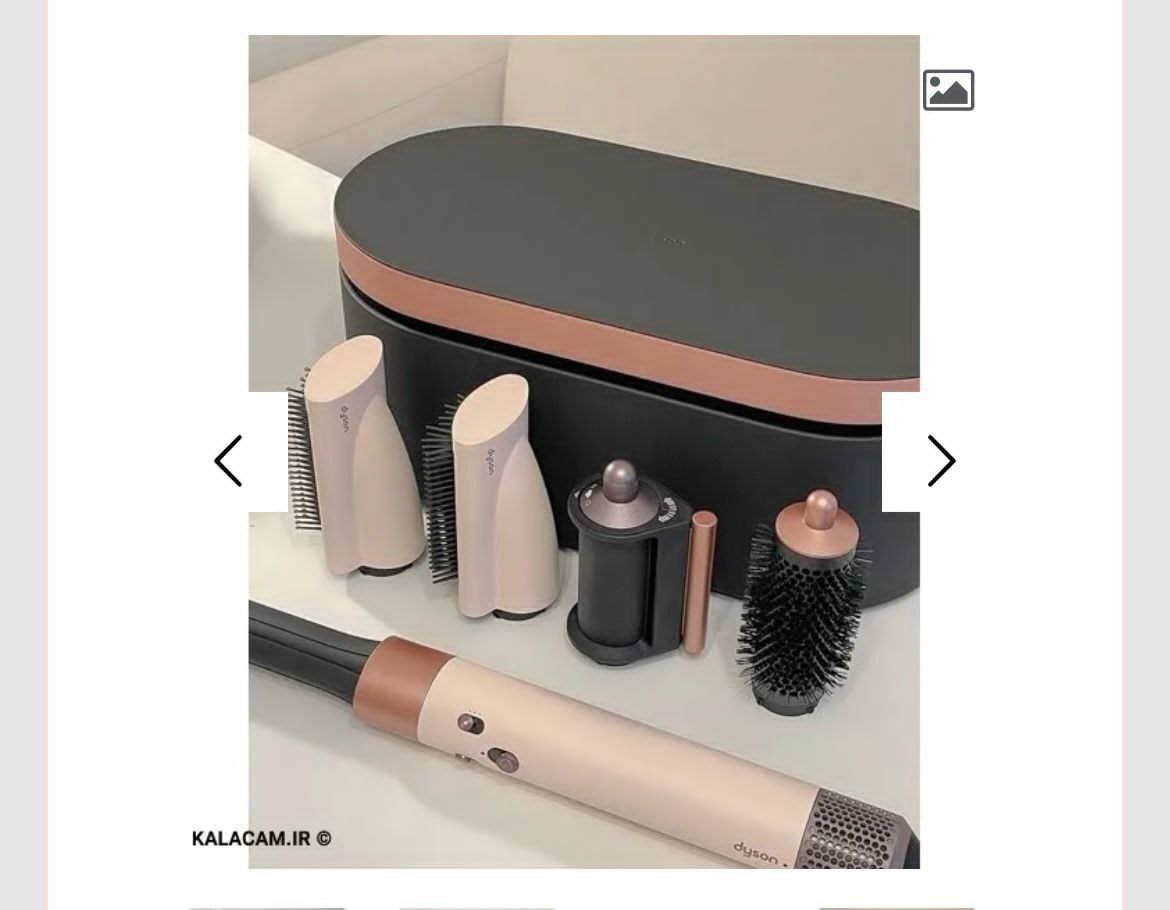Open the image gallery icon
Image resolution: width=1170 pixels, height=910 pixels.
(x=948, y=90)
